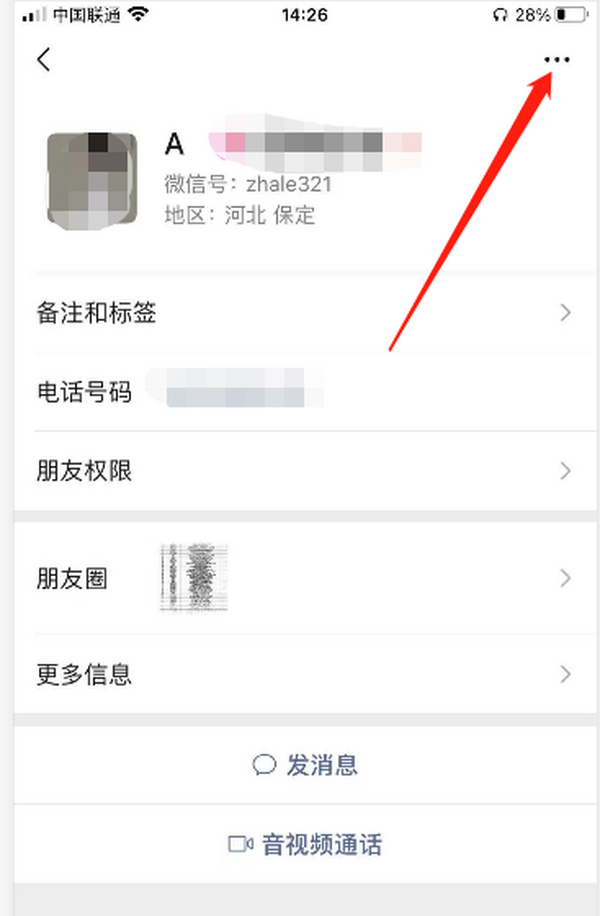
Task: Open 朋友权限 settings
Action: (300, 470)
